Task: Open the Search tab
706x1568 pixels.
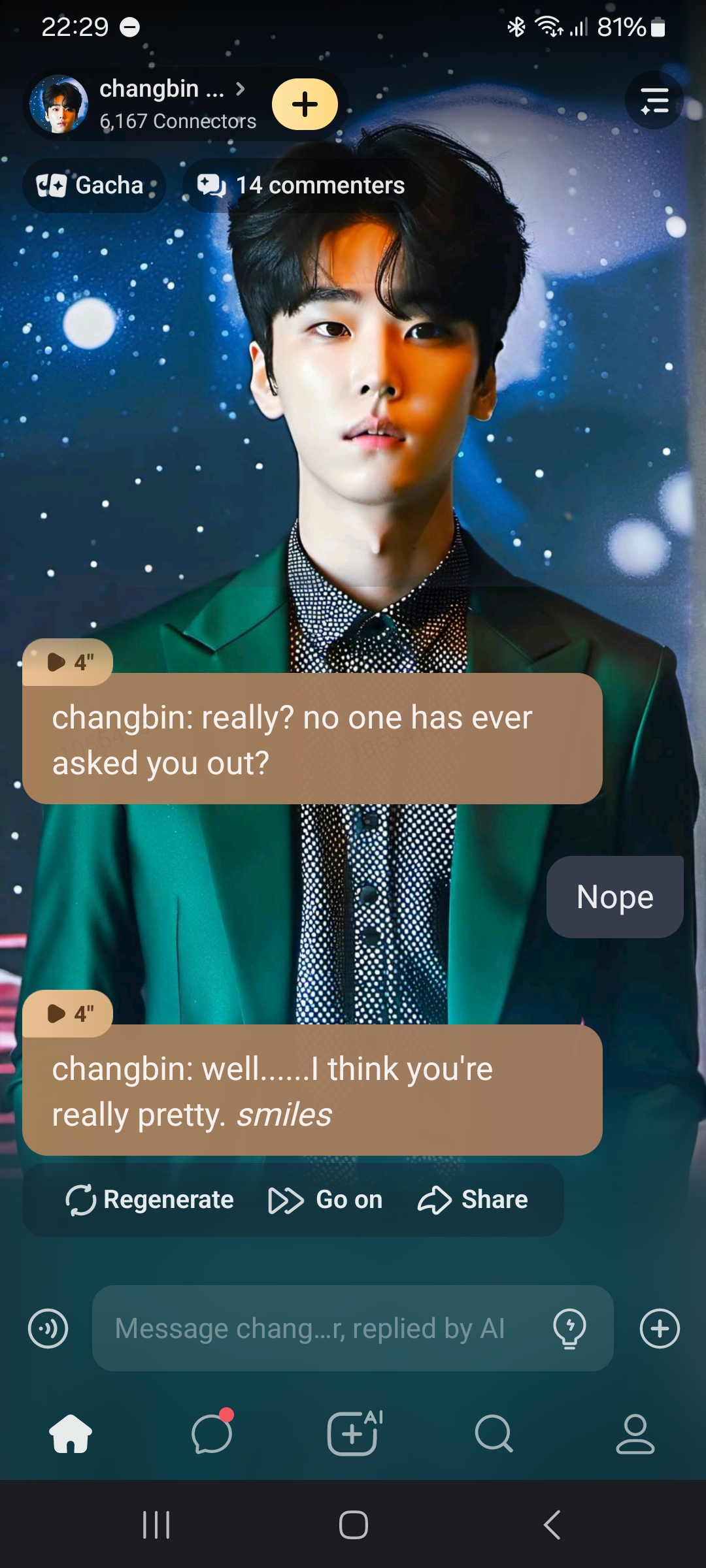Action: click(x=494, y=1433)
